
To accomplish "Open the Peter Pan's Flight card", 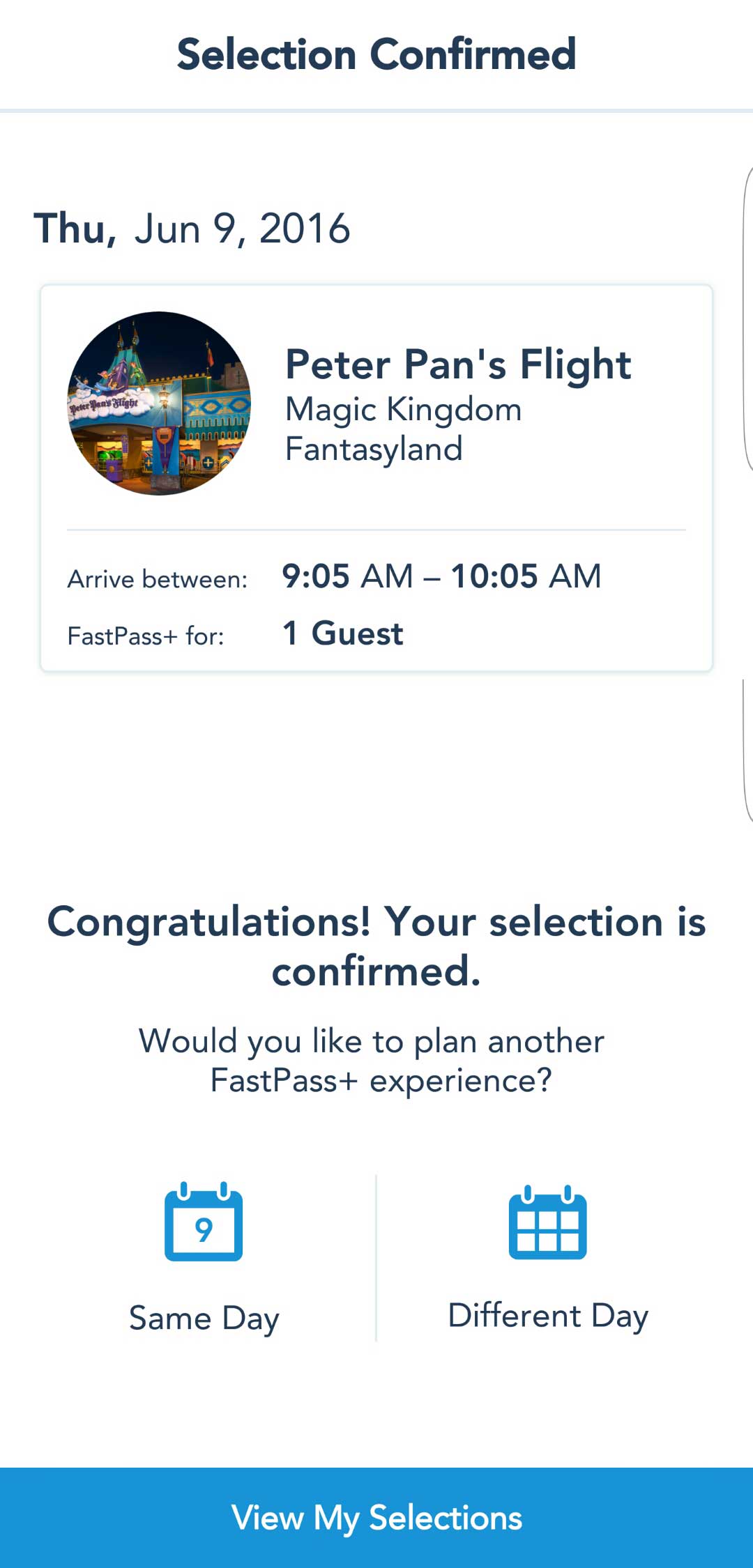I will pos(376,478).
